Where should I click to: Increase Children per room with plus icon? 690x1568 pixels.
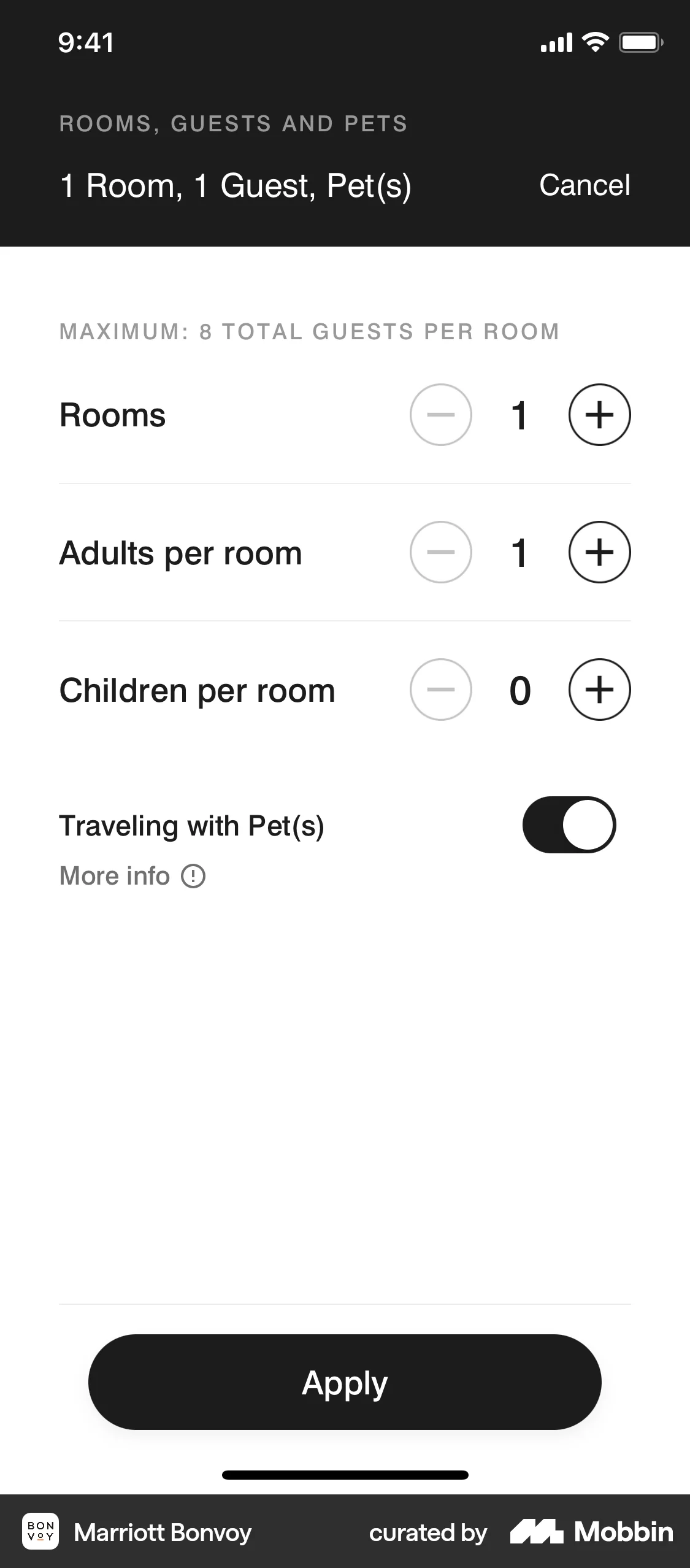tap(599, 690)
